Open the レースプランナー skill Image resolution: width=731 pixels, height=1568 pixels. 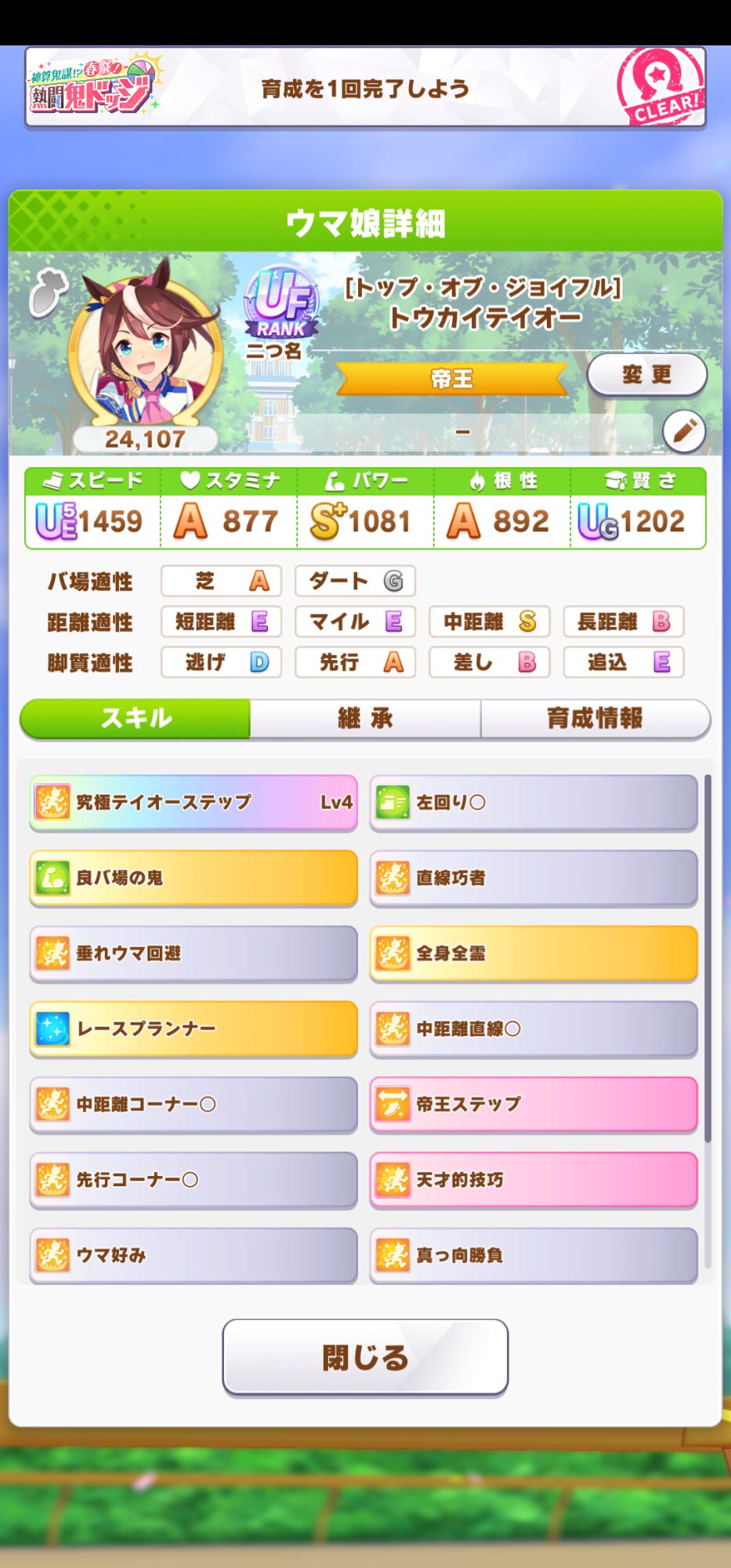pos(194,1028)
